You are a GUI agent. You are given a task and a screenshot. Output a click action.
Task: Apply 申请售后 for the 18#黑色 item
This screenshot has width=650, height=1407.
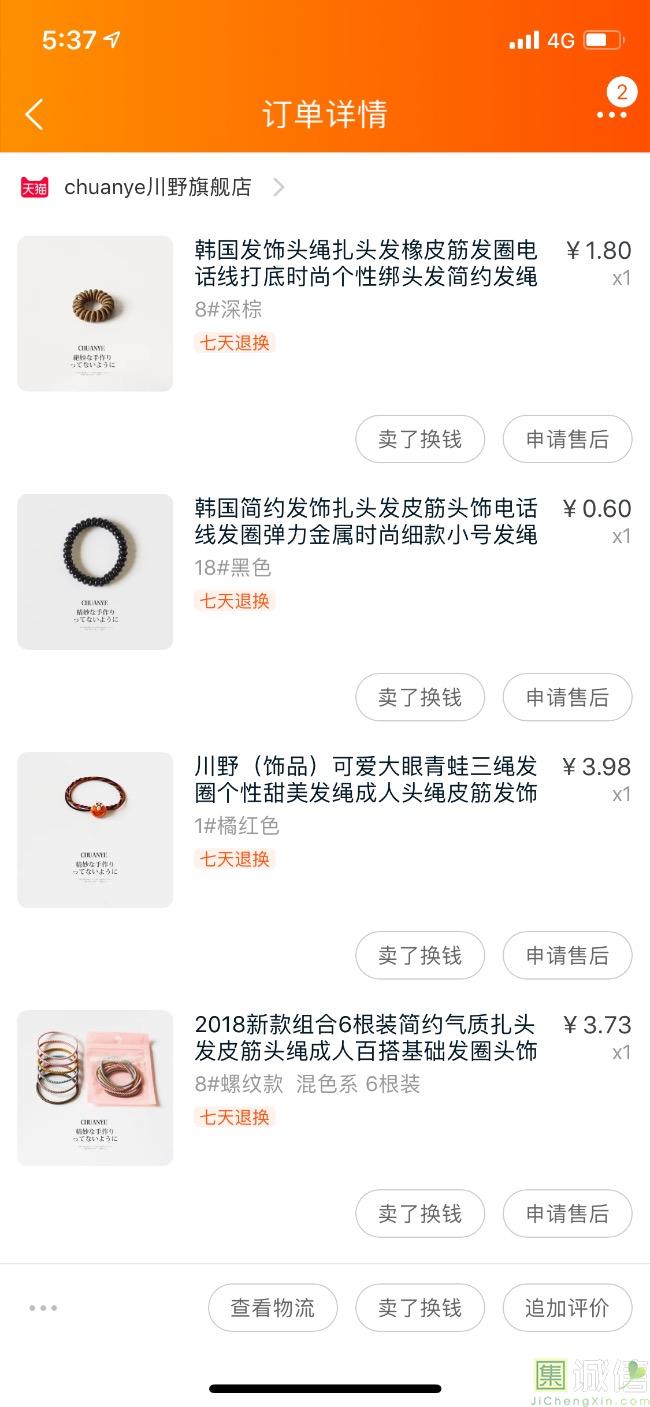[567, 697]
